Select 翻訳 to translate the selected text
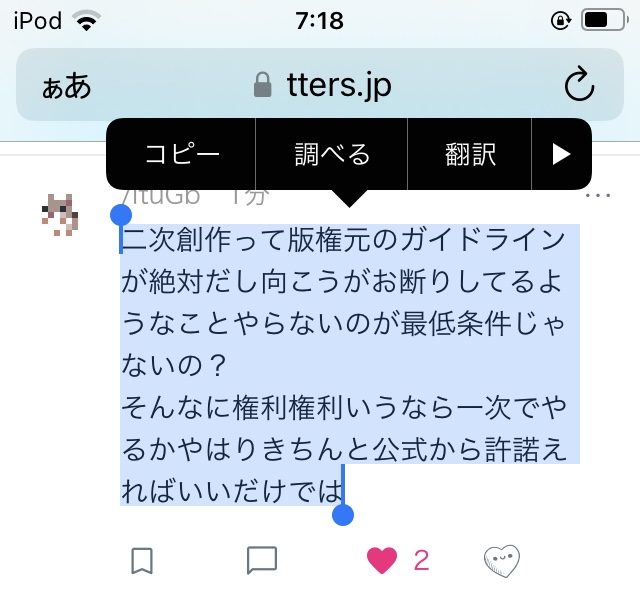This screenshot has height=600, width=640. [x=471, y=154]
